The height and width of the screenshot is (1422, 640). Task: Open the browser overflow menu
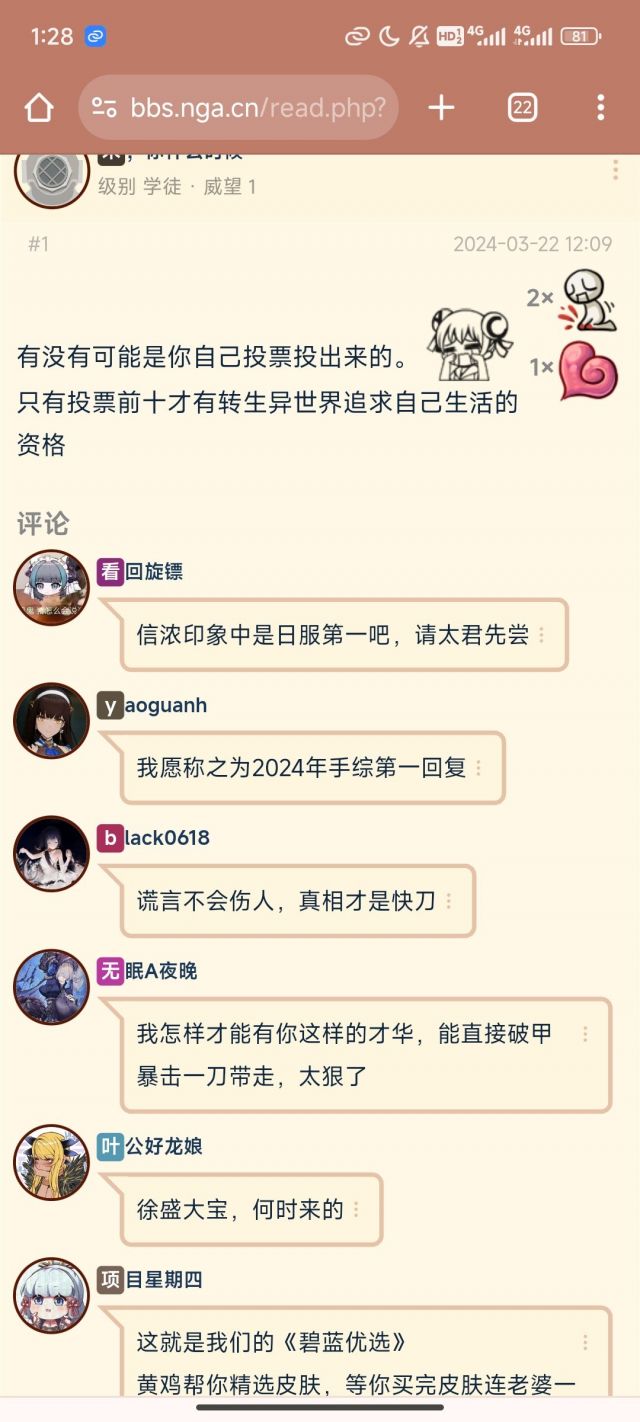[600, 108]
